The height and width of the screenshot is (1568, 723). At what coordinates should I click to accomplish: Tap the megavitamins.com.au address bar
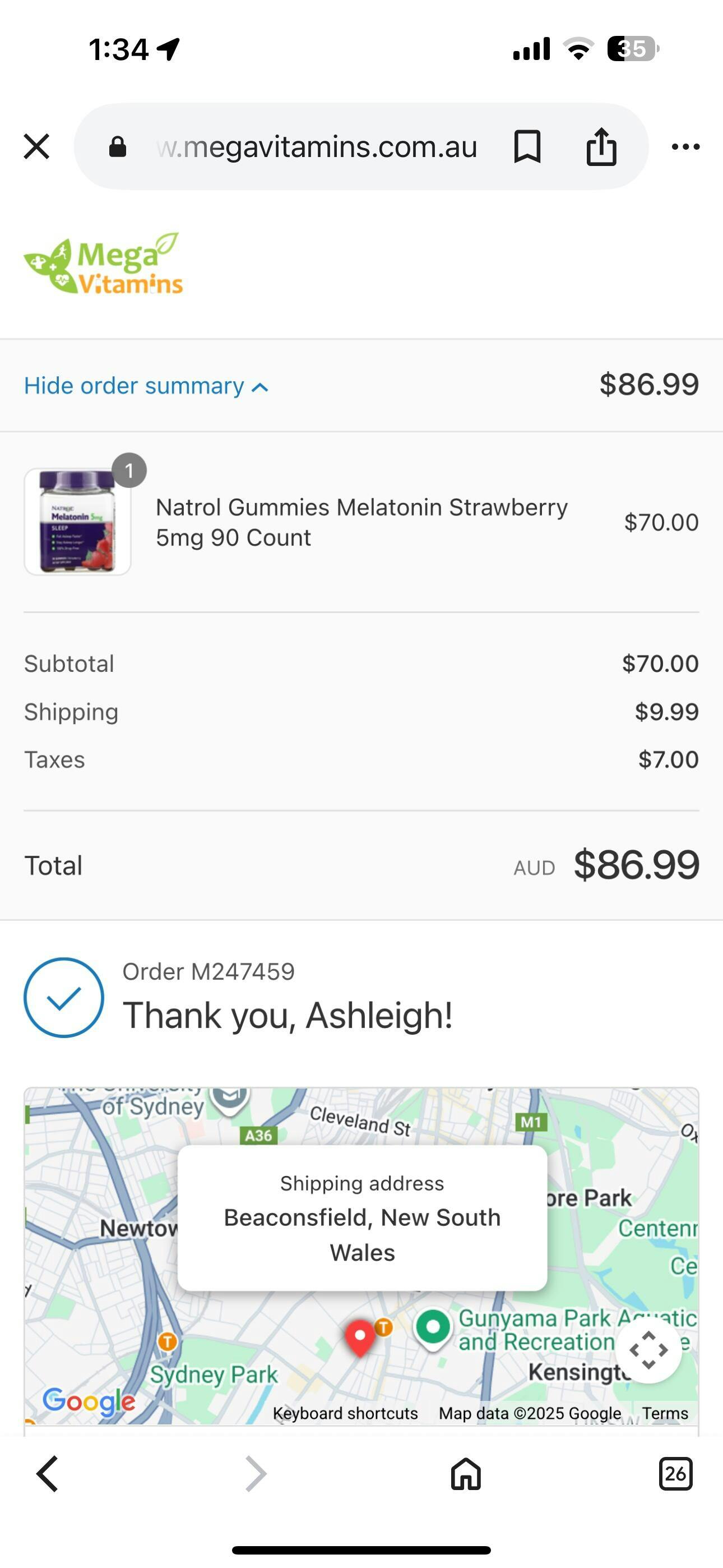(317, 147)
